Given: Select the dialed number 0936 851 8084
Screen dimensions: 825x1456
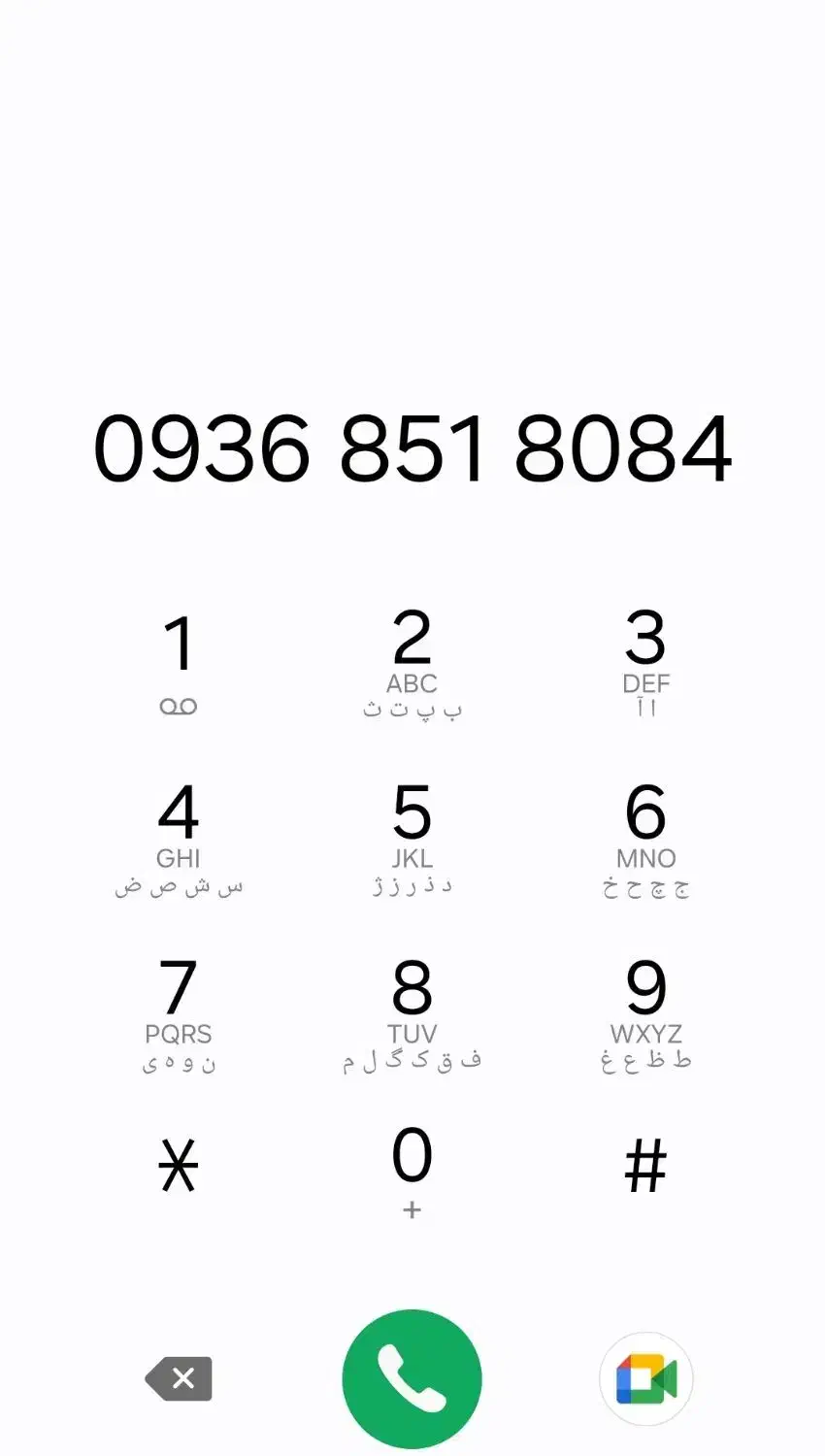Looking at the screenshot, I should [412, 452].
